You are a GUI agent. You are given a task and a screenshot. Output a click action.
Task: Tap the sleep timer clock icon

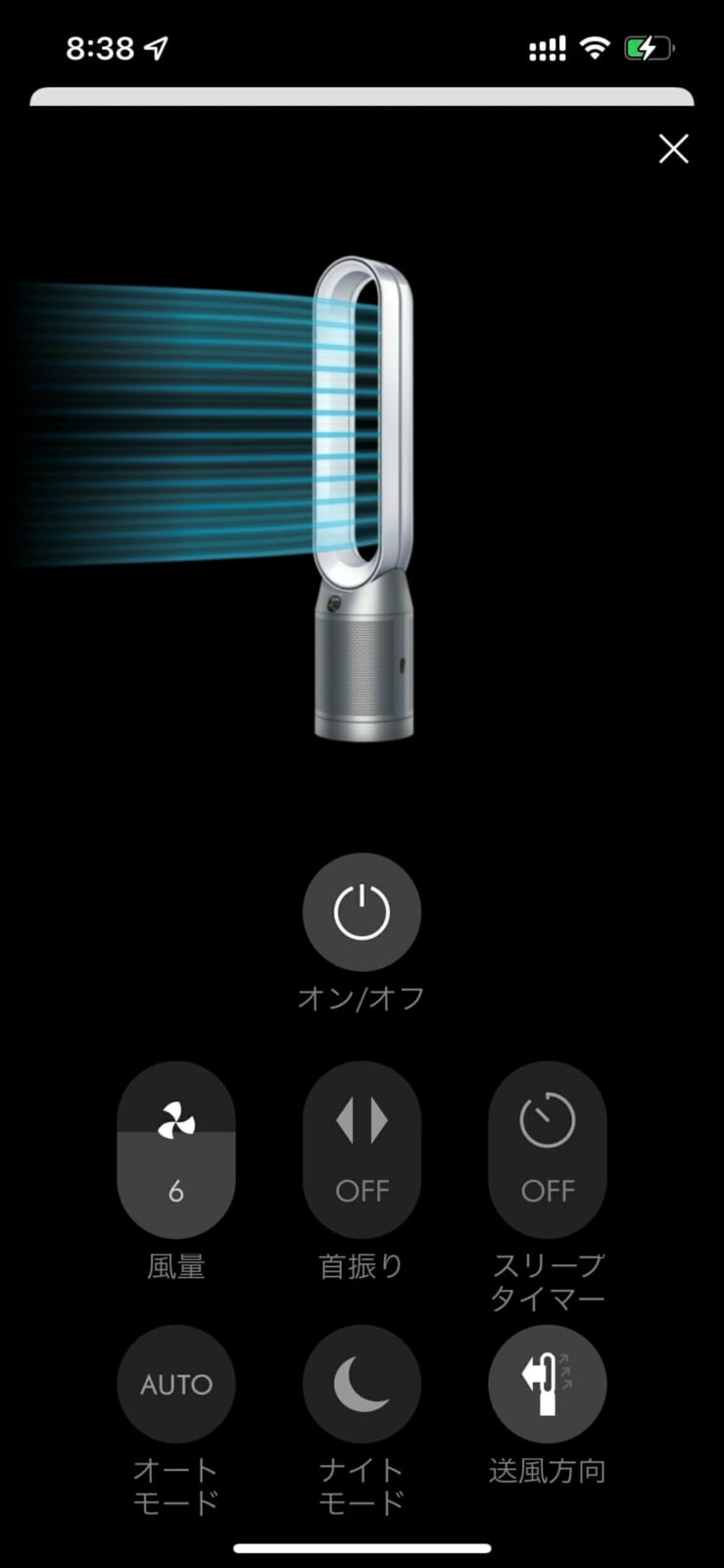tap(547, 1117)
